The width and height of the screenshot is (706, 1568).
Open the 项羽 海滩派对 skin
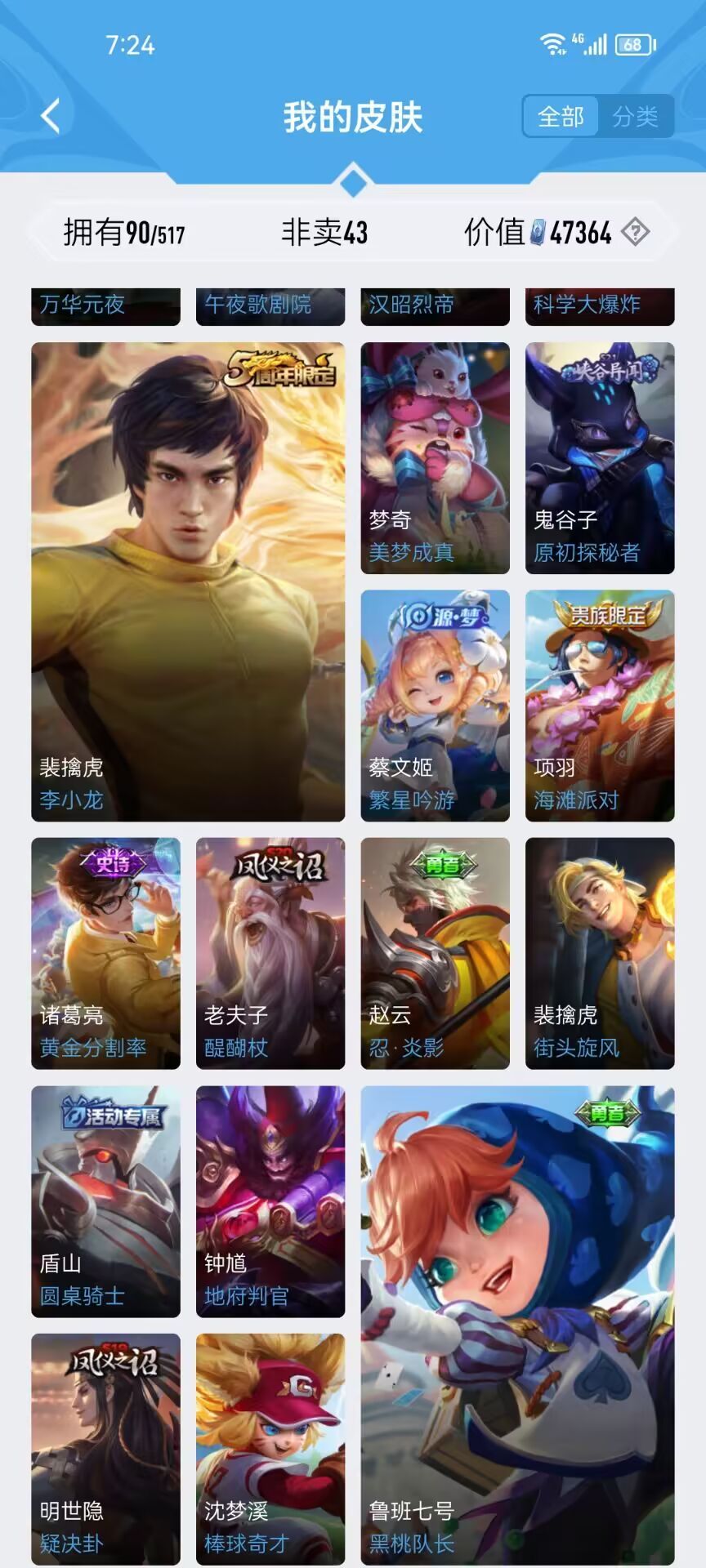coord(600,706)
